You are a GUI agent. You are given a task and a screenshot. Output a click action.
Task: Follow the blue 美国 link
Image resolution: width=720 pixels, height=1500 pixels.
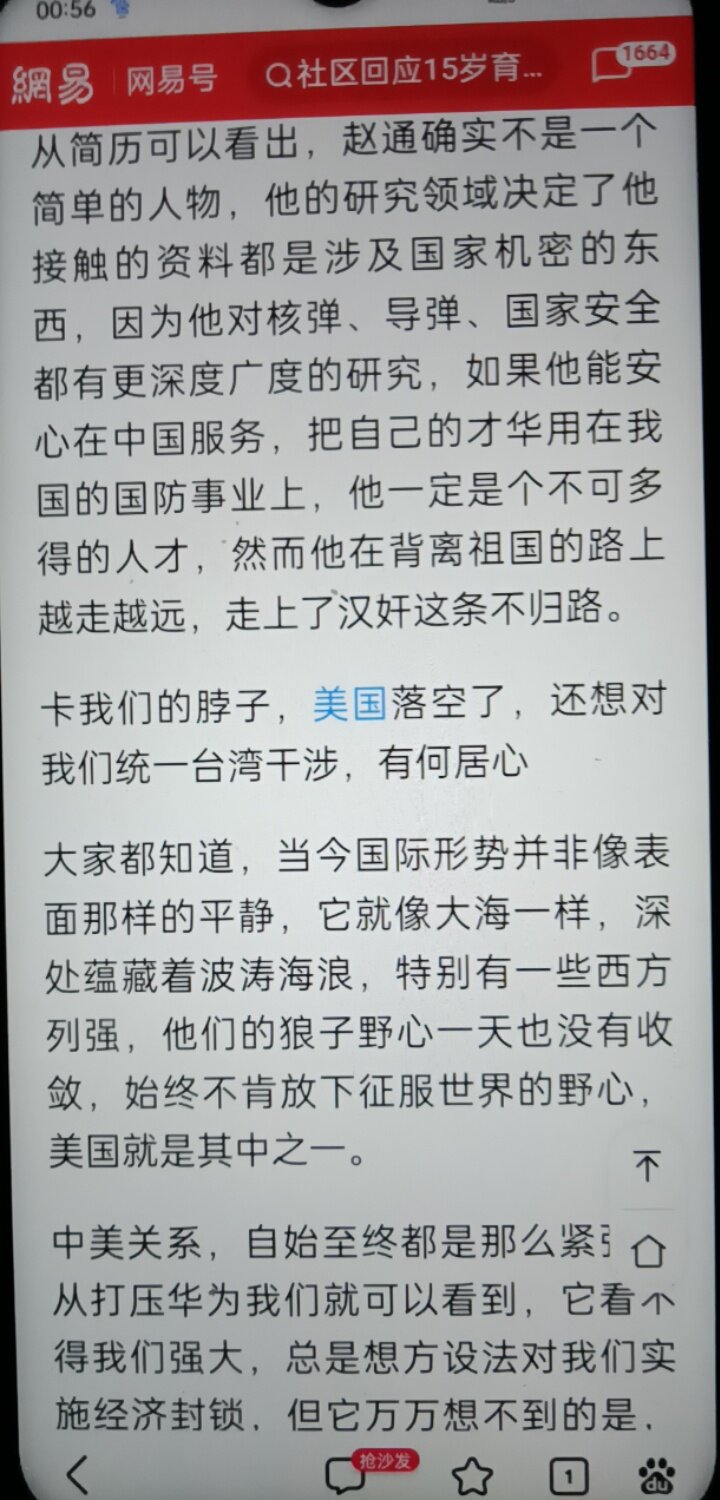(350, 705)
